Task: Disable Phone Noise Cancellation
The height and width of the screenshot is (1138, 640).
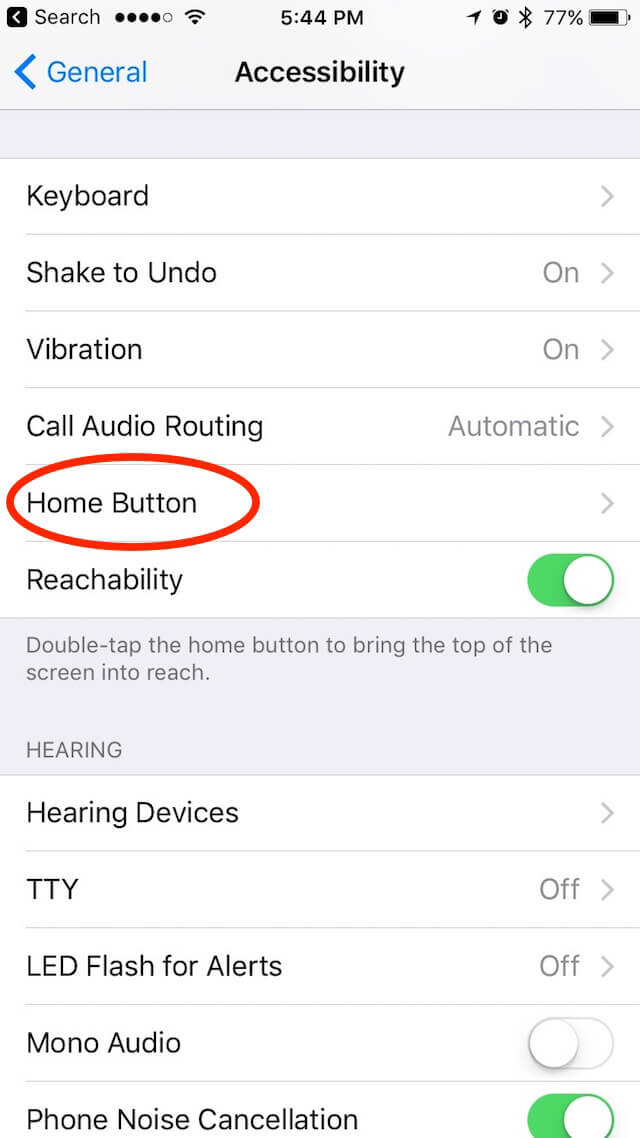Action: (x=570, y=1116)
